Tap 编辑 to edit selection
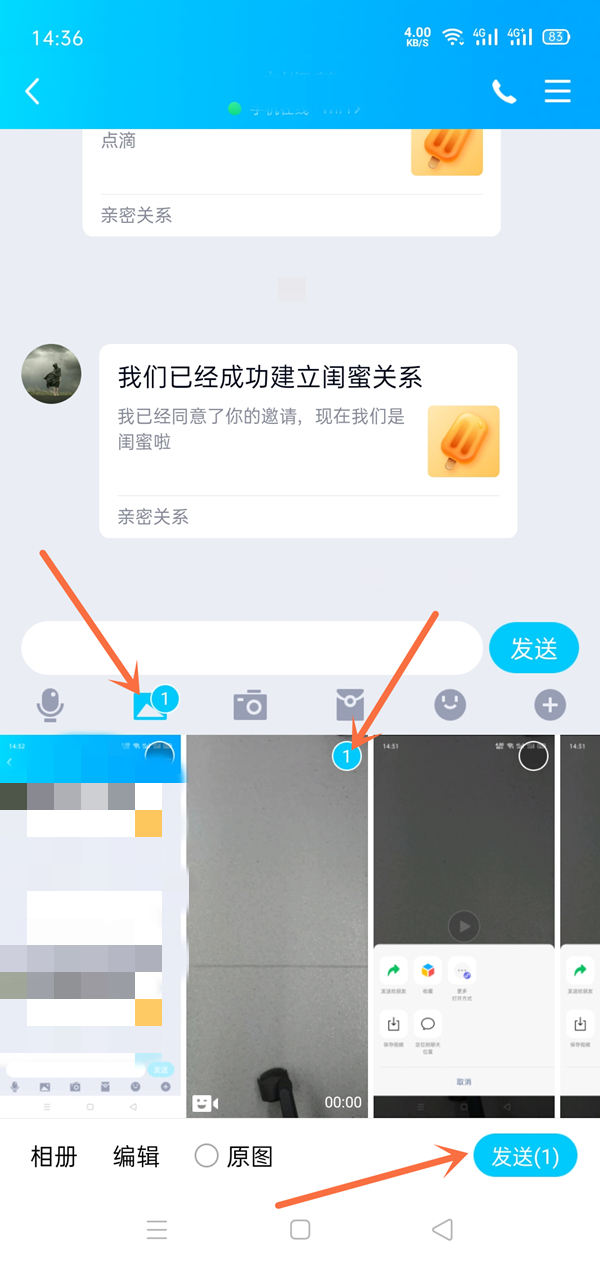 pos(136,1157)
